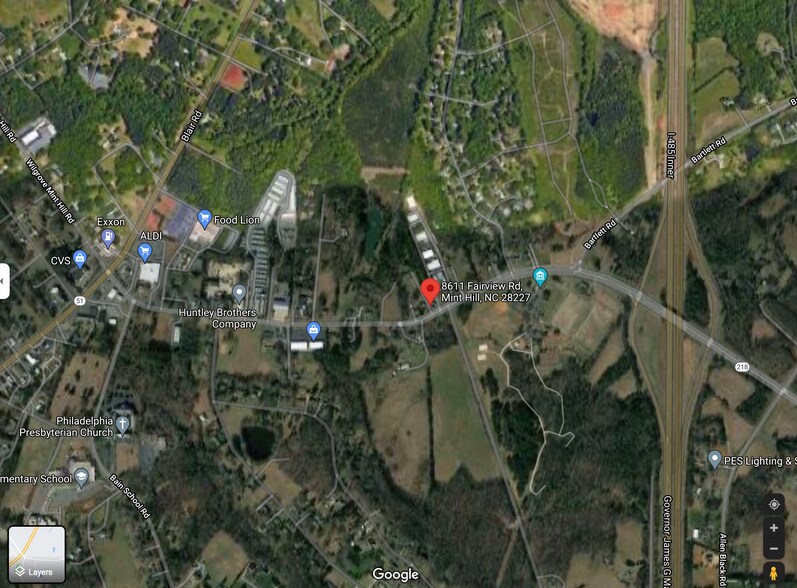
Task: Open the Exxon gas station marker
Action: click(x=108, y=238)
